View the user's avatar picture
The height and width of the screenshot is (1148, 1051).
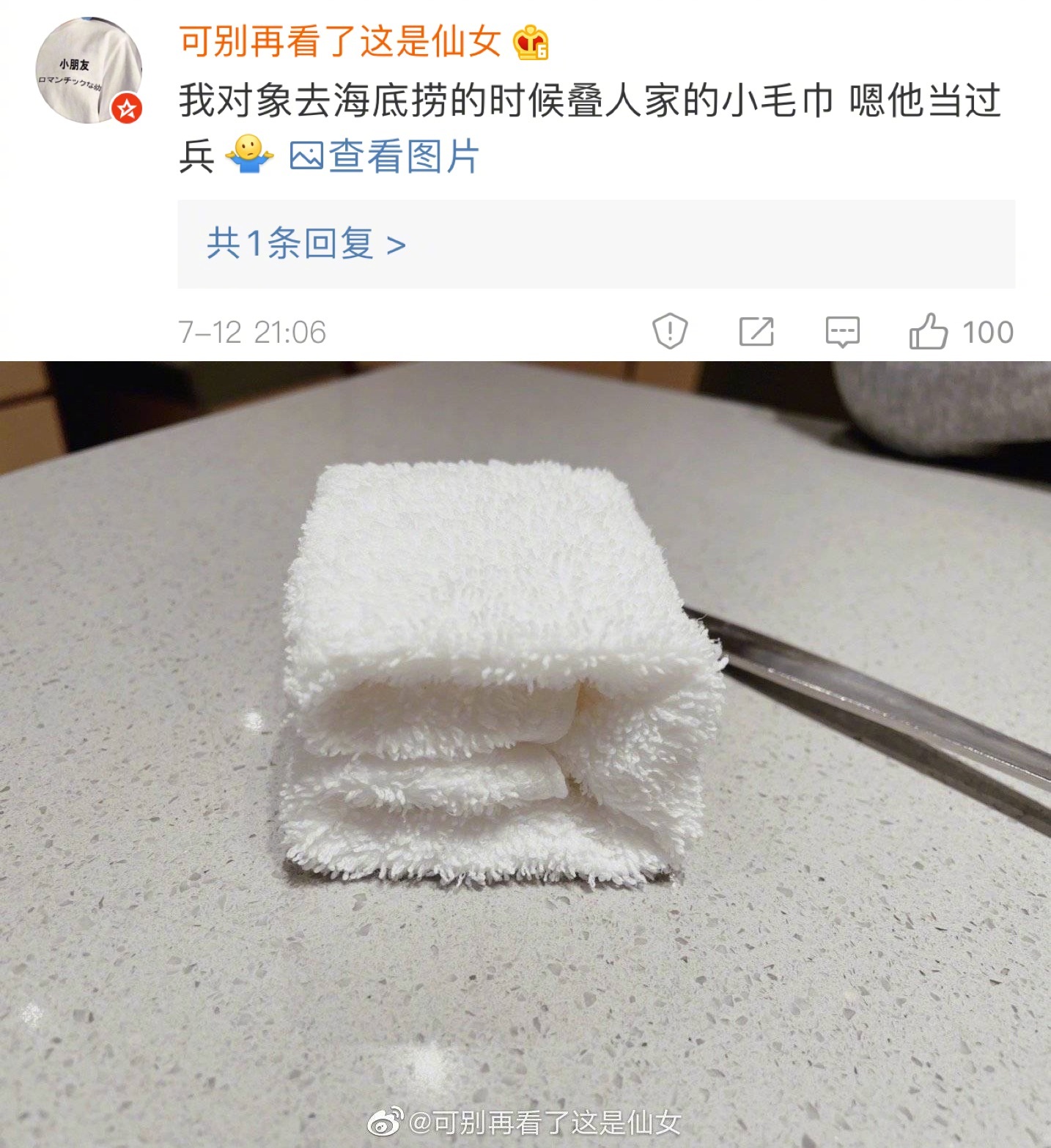coord(88,70)
